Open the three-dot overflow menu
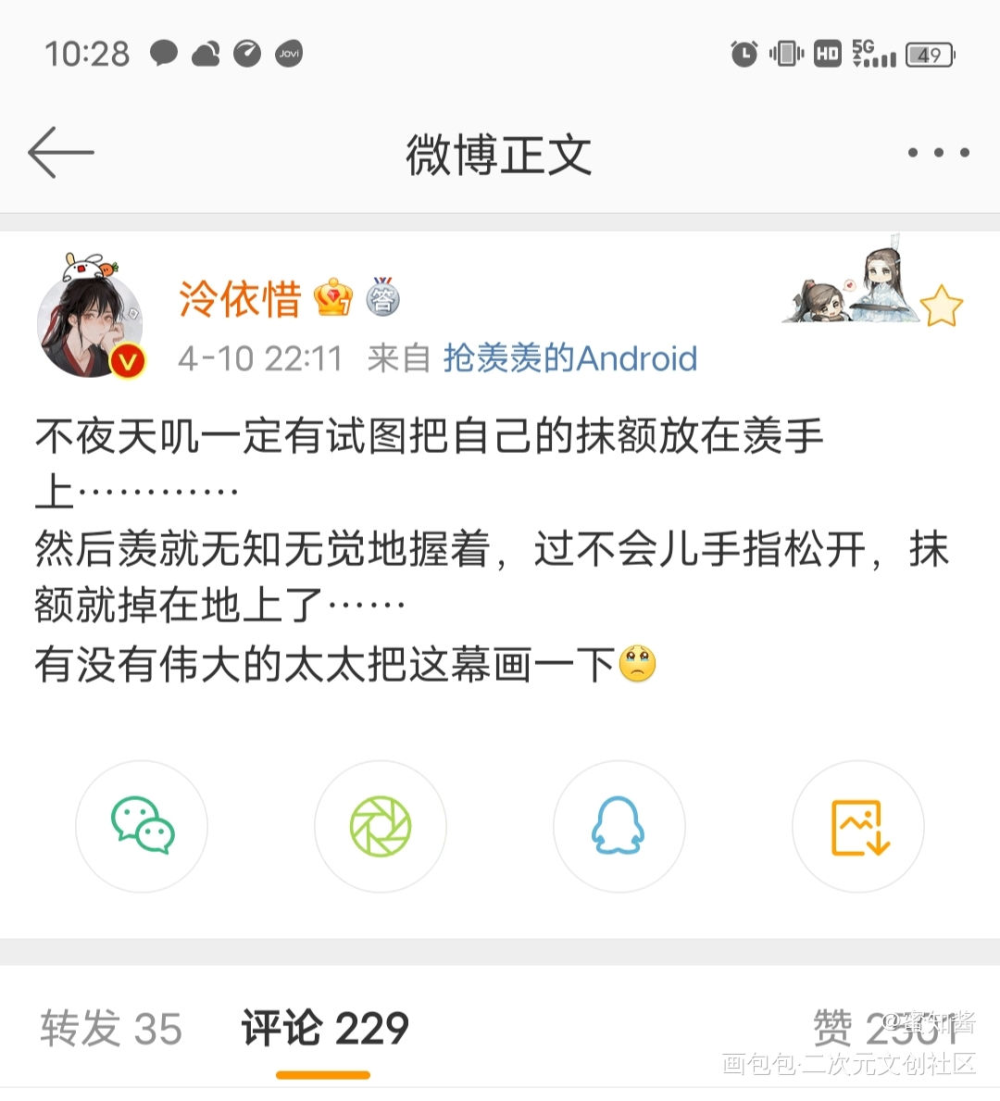 click(938, 154)
